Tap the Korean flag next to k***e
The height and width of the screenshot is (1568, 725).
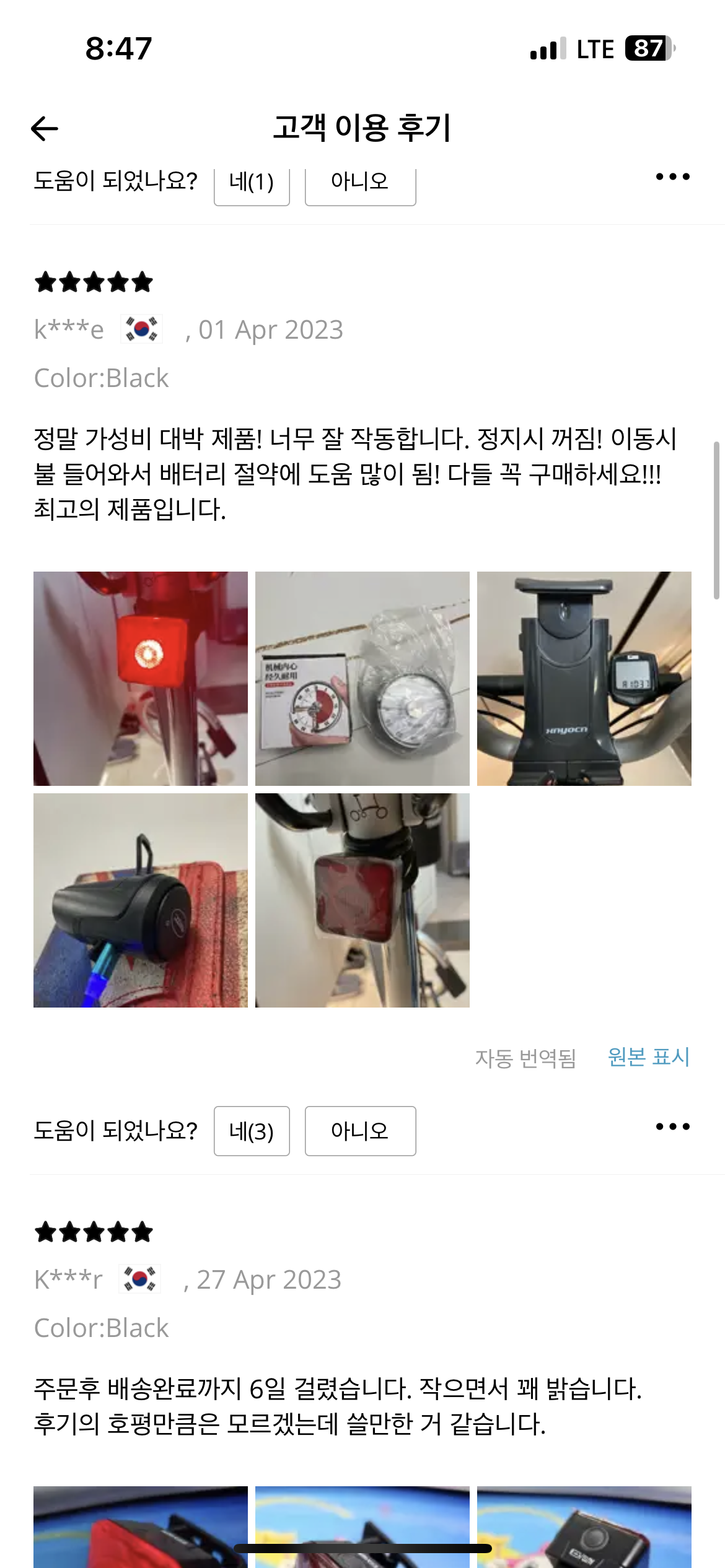tap(143, 329)
